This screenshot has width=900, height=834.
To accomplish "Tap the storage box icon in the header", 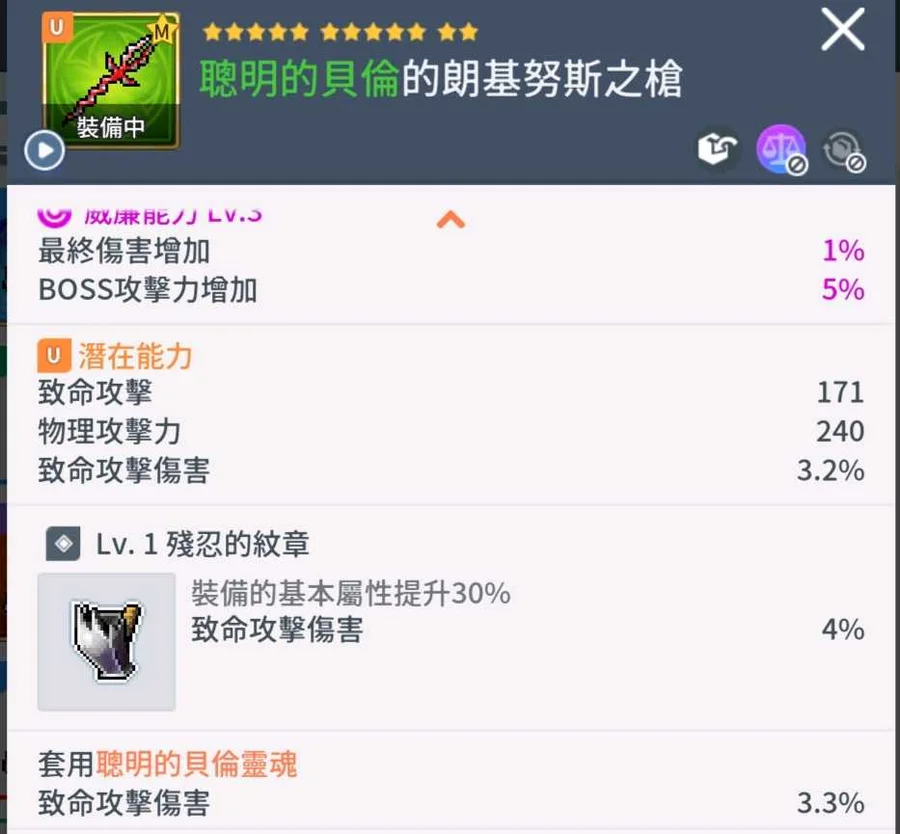I will tap(717, 149).
